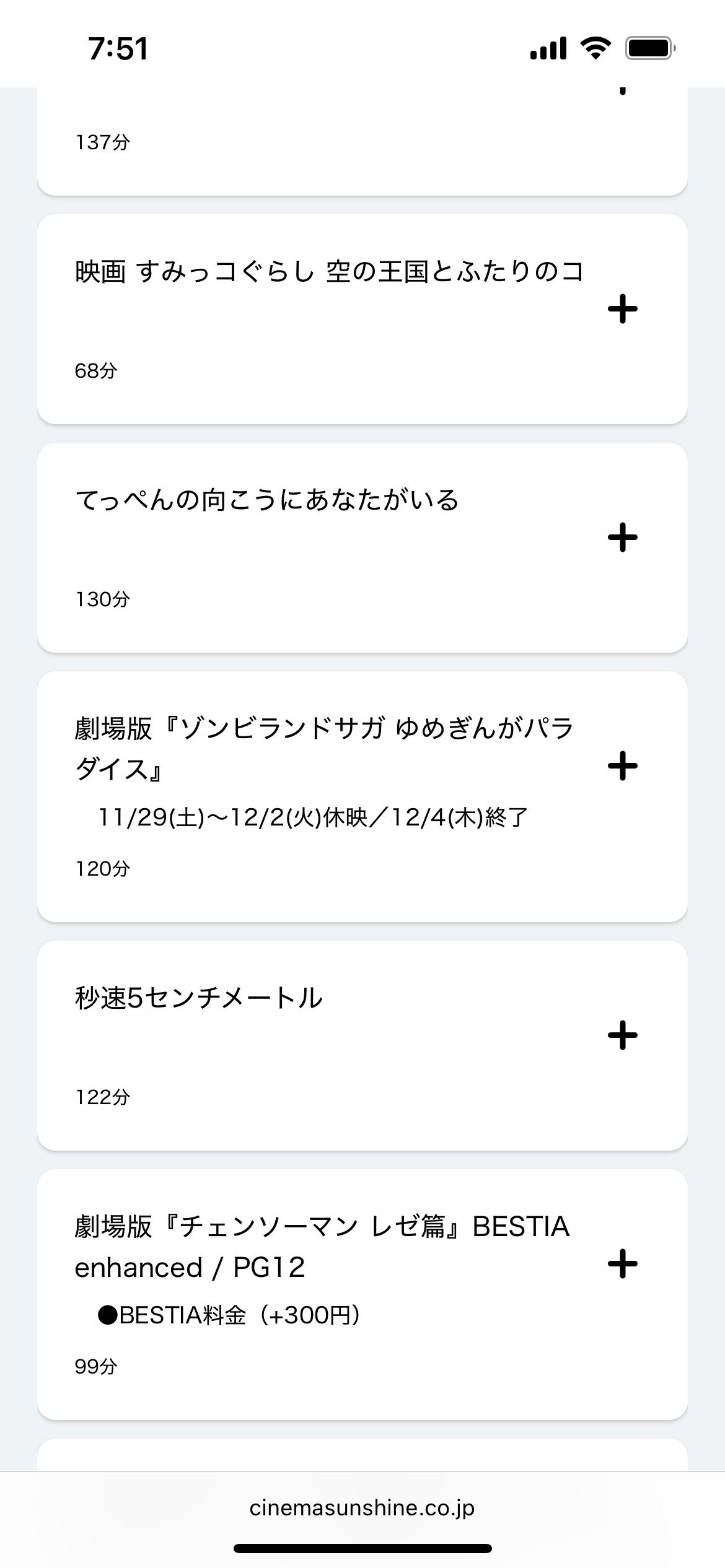Expand the ゾンビランドサガ movie entry
Viewport: 725px width, 1568px height.
click(622, 766)
